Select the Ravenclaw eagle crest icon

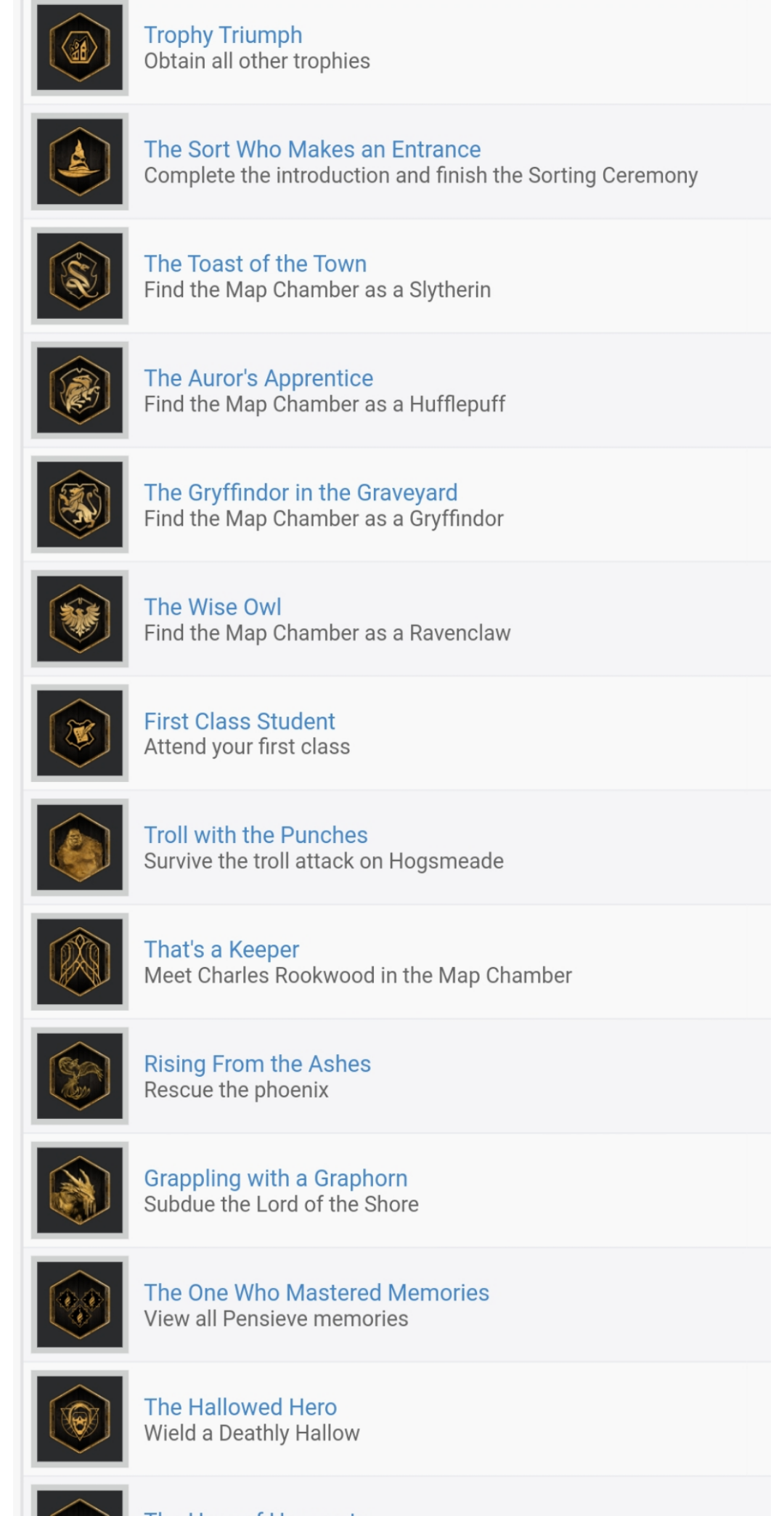79,619
